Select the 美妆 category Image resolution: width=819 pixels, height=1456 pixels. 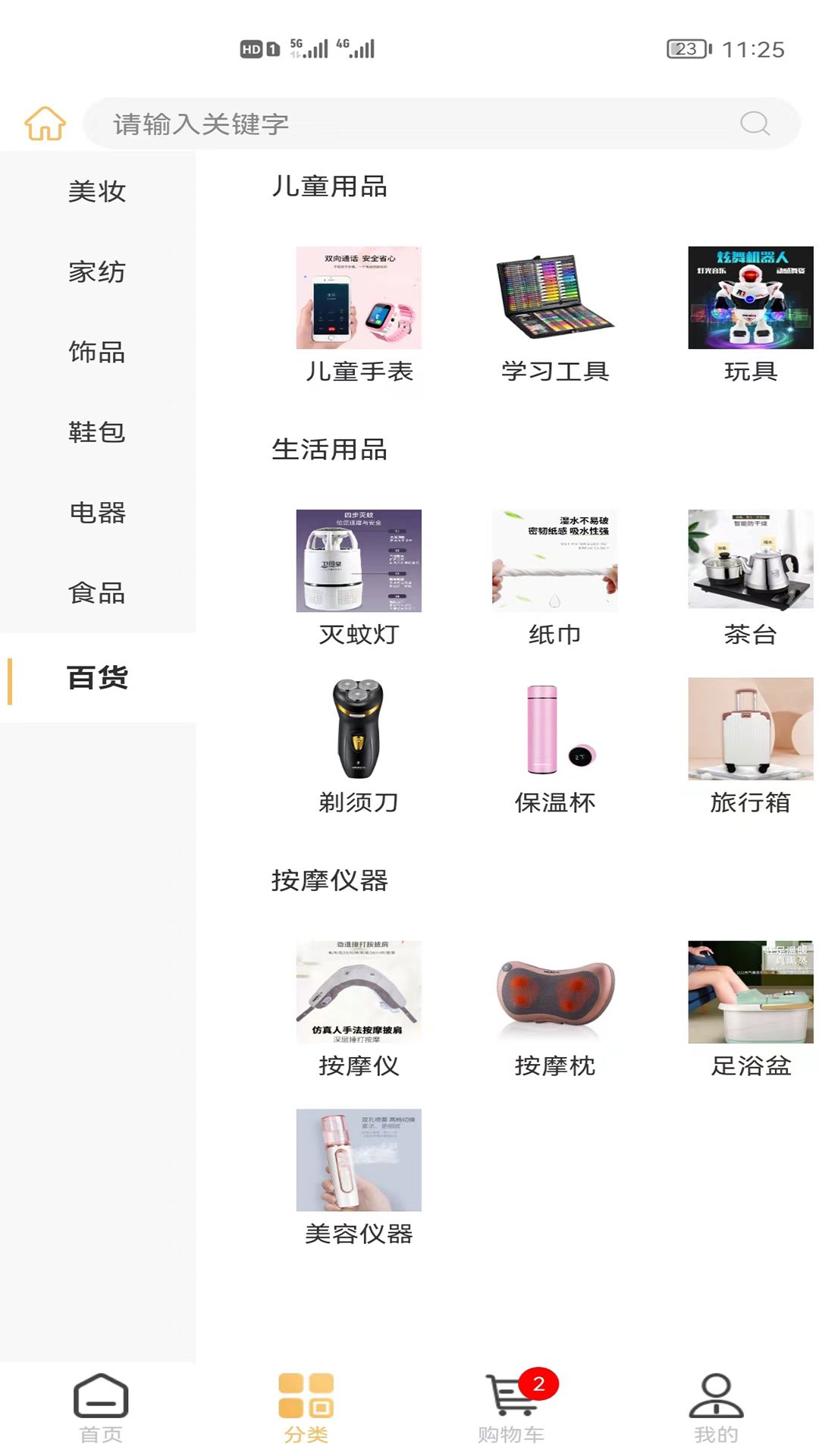pos(97,191)
